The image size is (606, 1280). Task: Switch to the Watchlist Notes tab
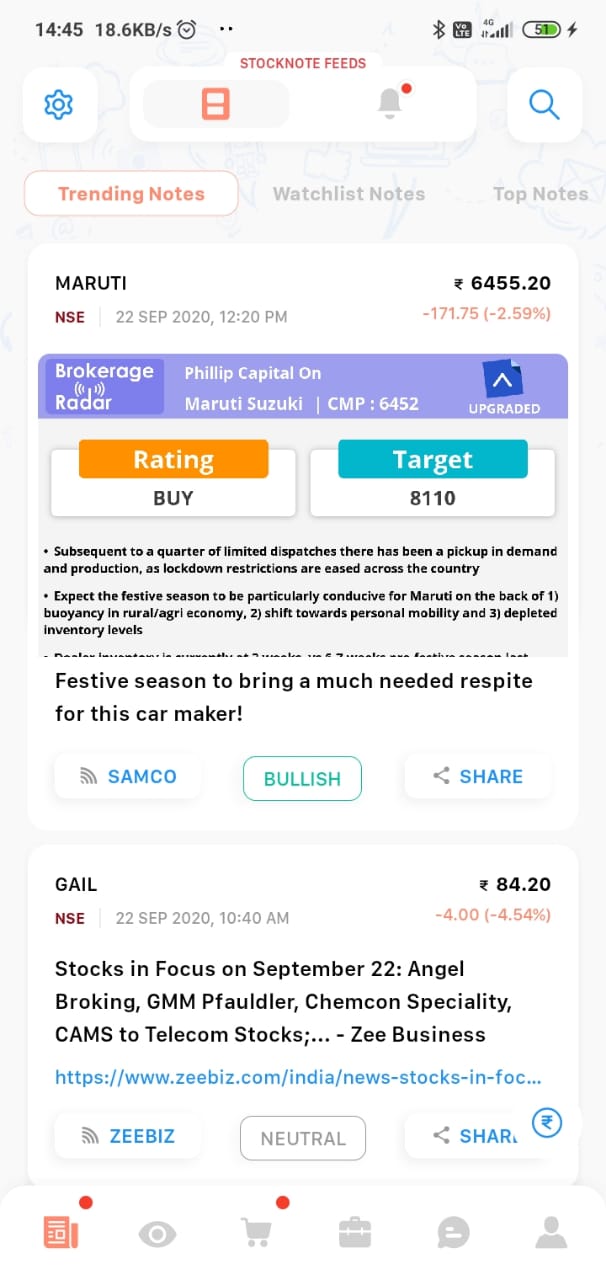(349, 194)
